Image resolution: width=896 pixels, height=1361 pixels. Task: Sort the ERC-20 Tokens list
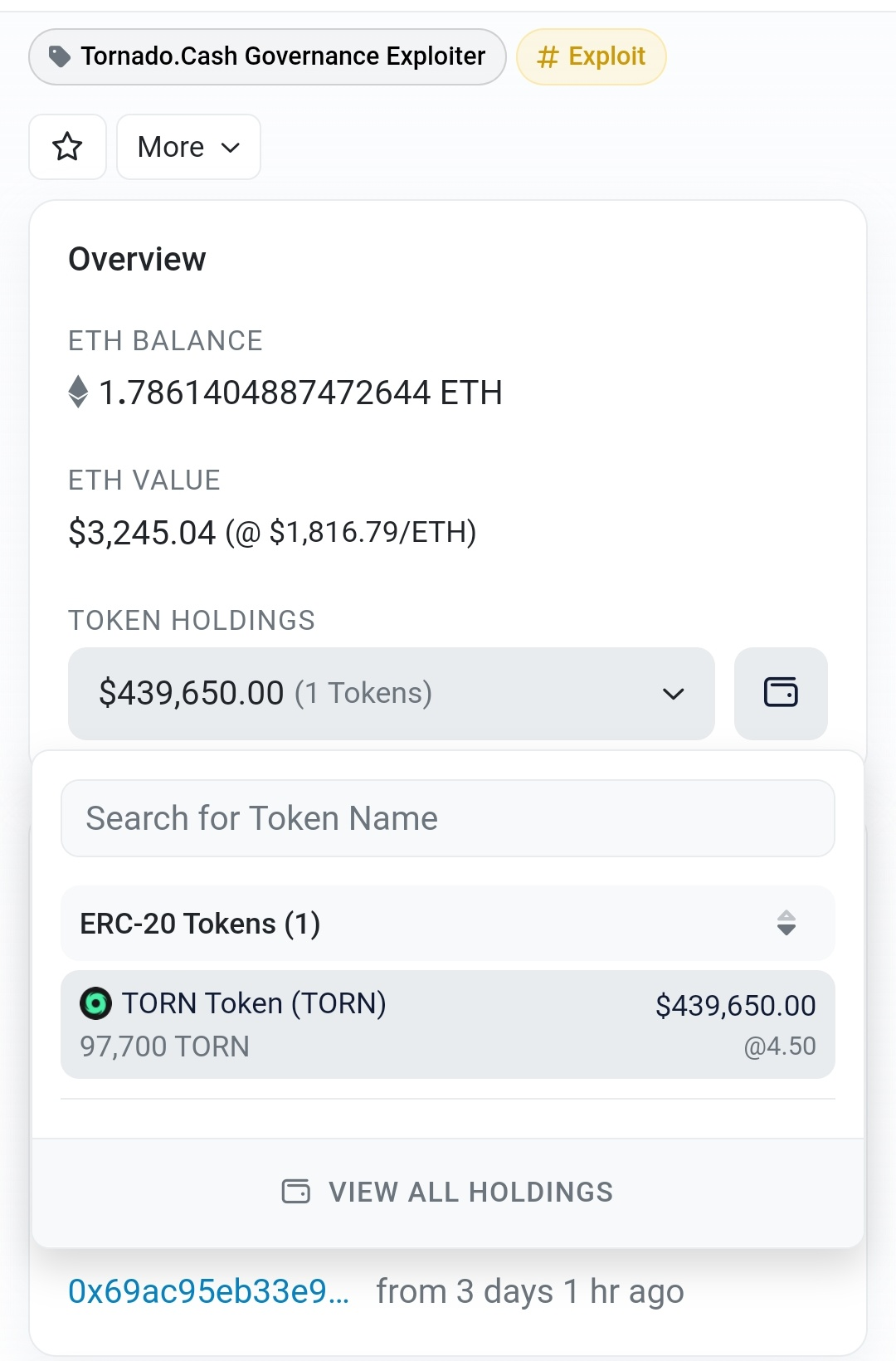coord(786,923)
